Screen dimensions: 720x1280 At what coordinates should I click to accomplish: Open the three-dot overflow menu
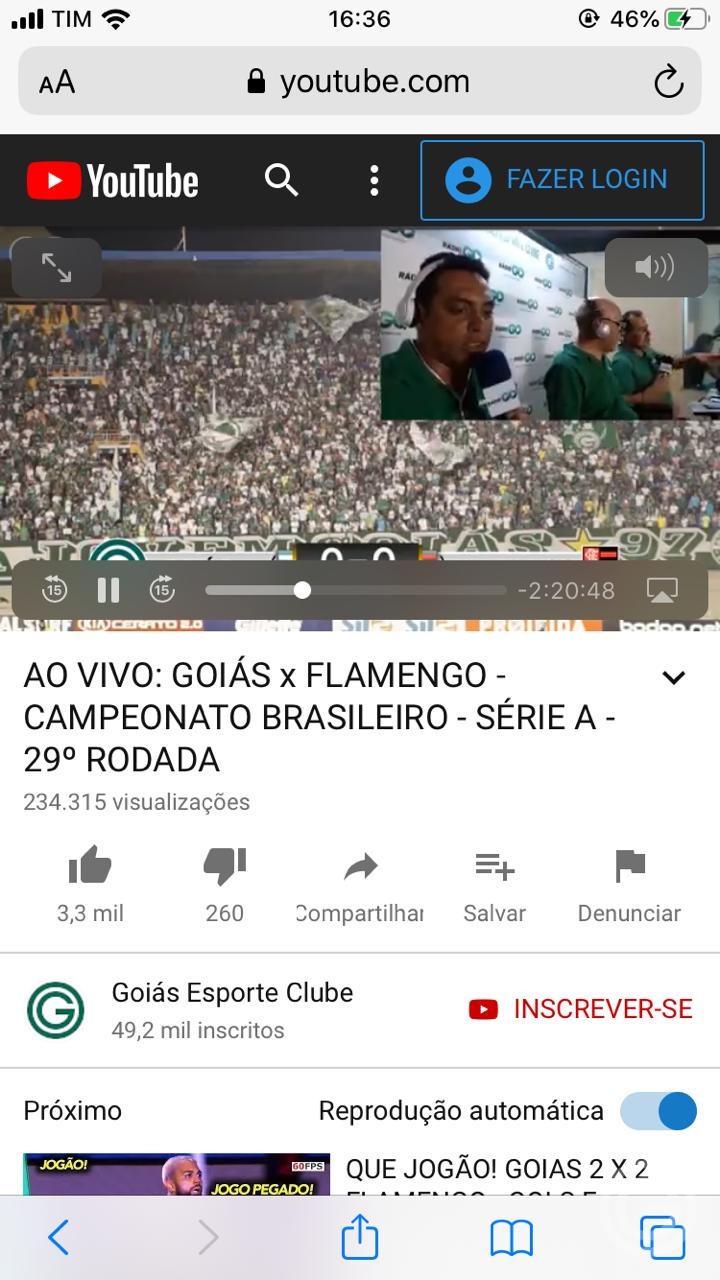pos(374,181)
